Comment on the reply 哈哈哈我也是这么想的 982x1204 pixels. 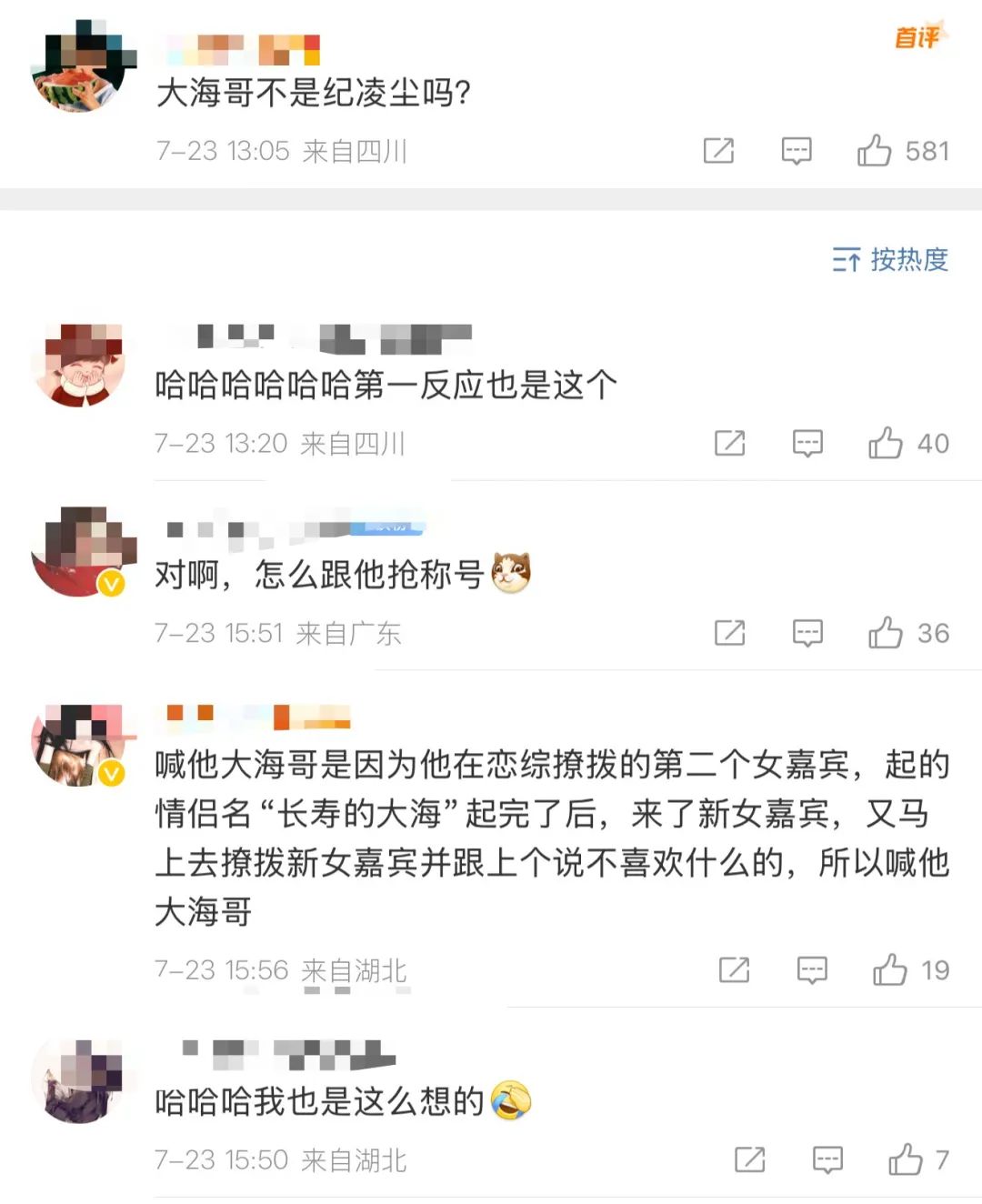[827, 1159]
